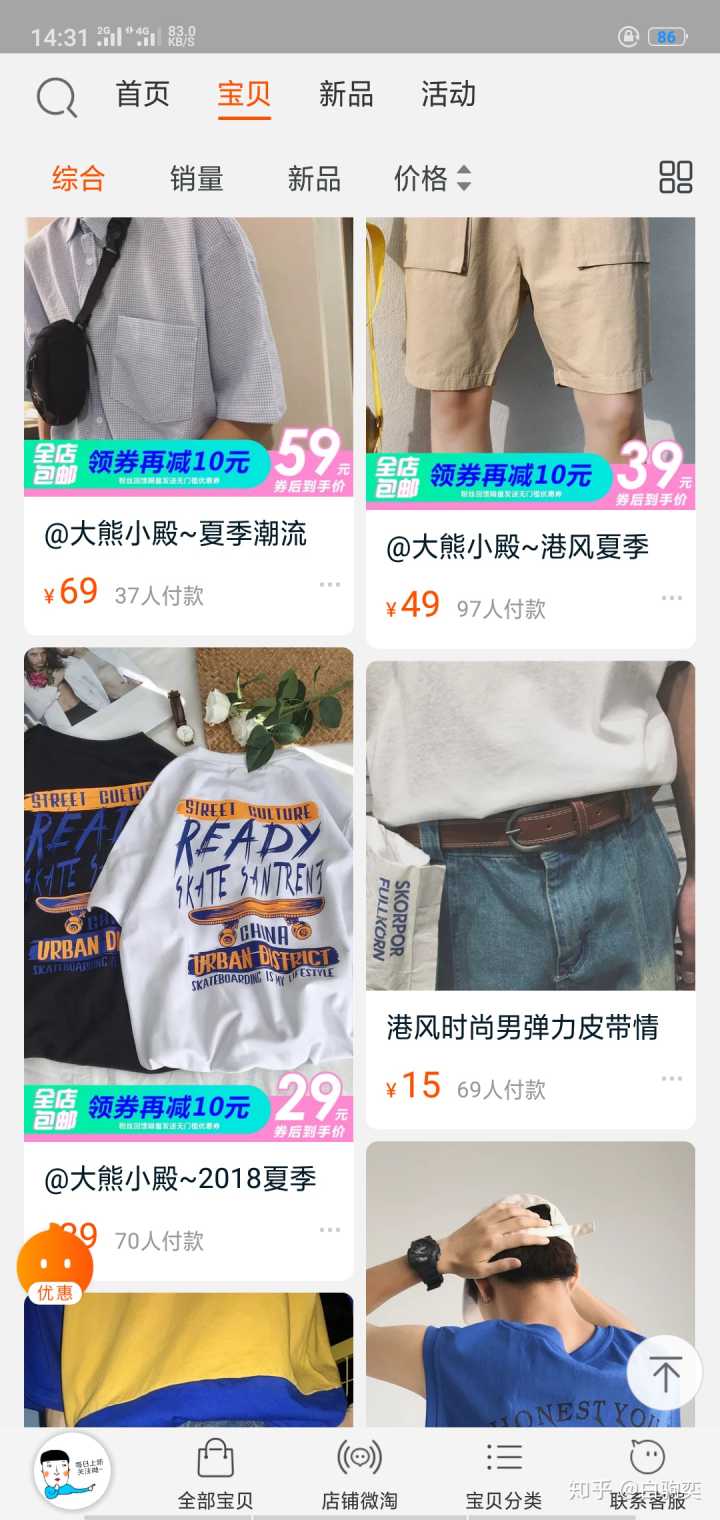The image size is (720, 1520).
Task: Go to 店铺微淘 in the bottom bar
Action: pyautogui.click(x=359, y=1472)
